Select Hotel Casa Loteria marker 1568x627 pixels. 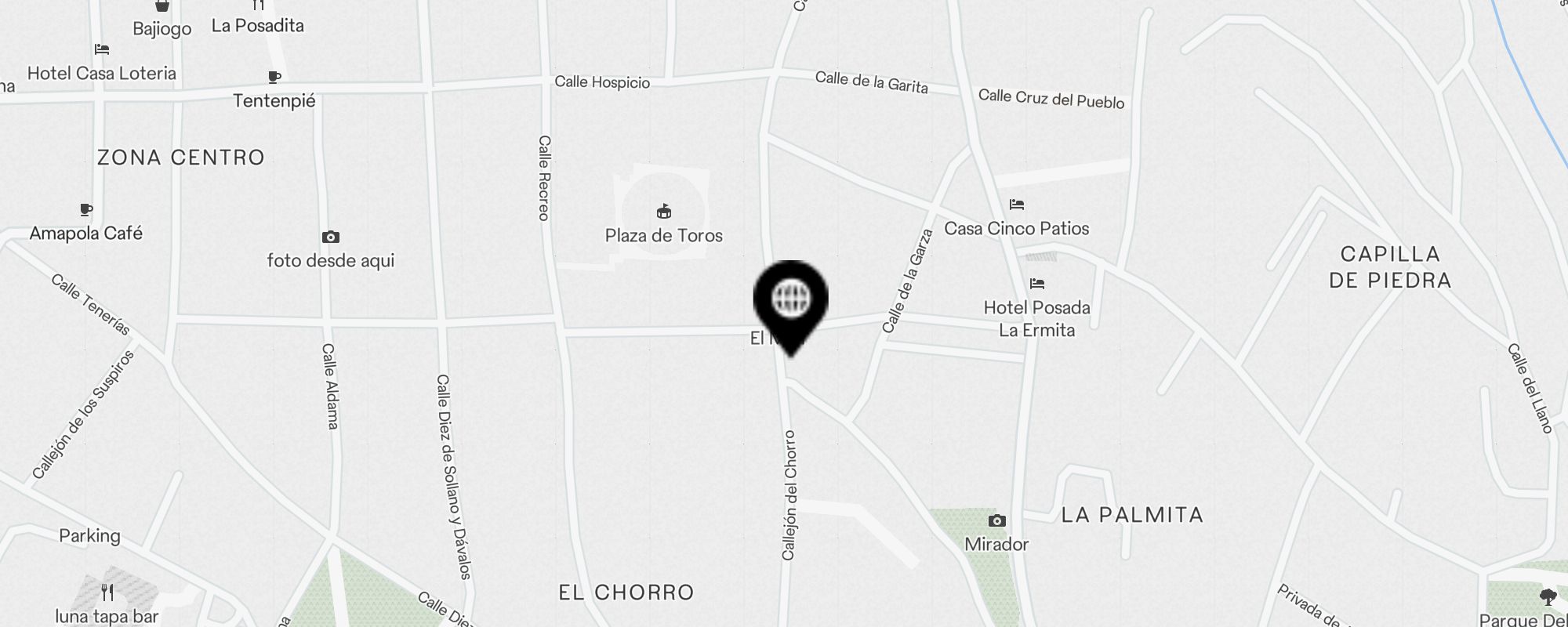[x=101, y=49]
